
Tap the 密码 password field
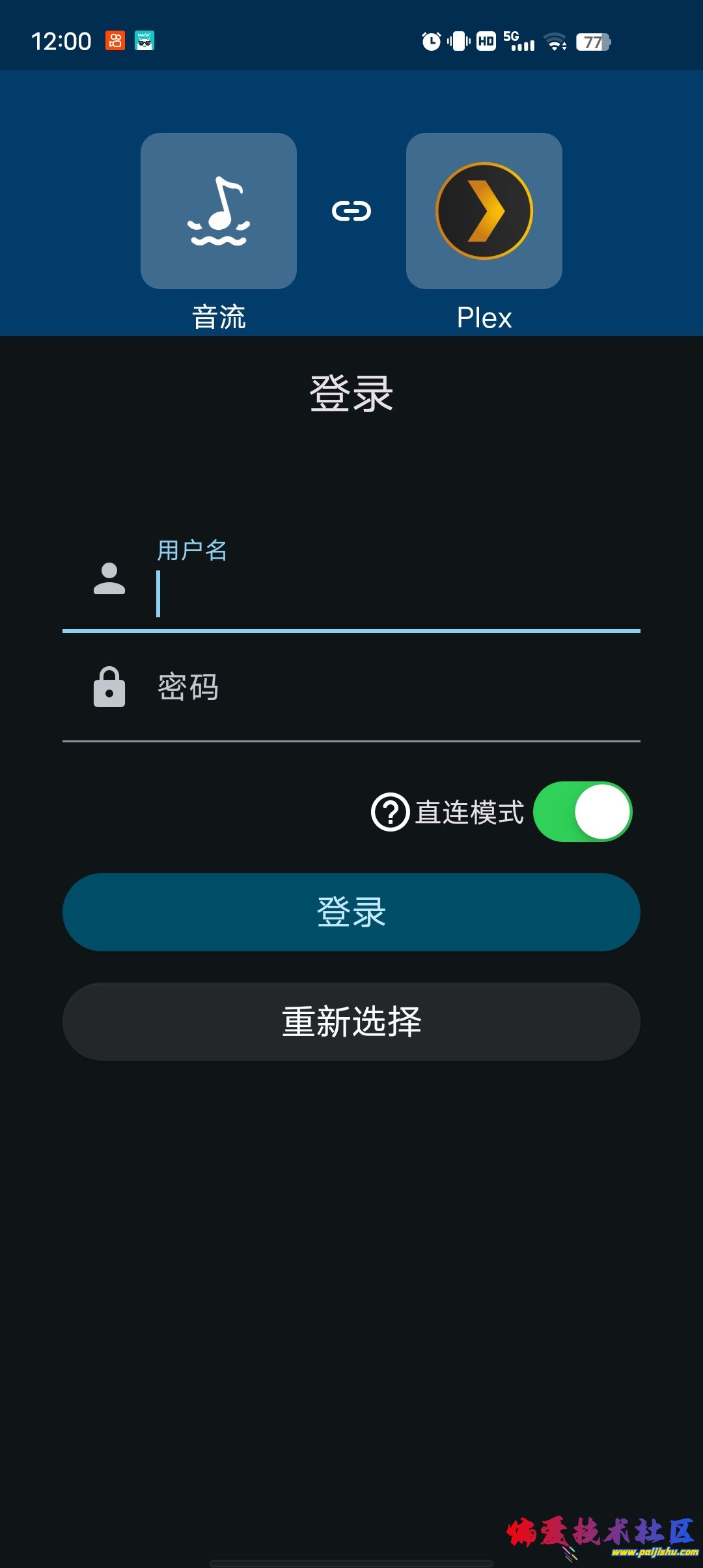tap(391, 688)
